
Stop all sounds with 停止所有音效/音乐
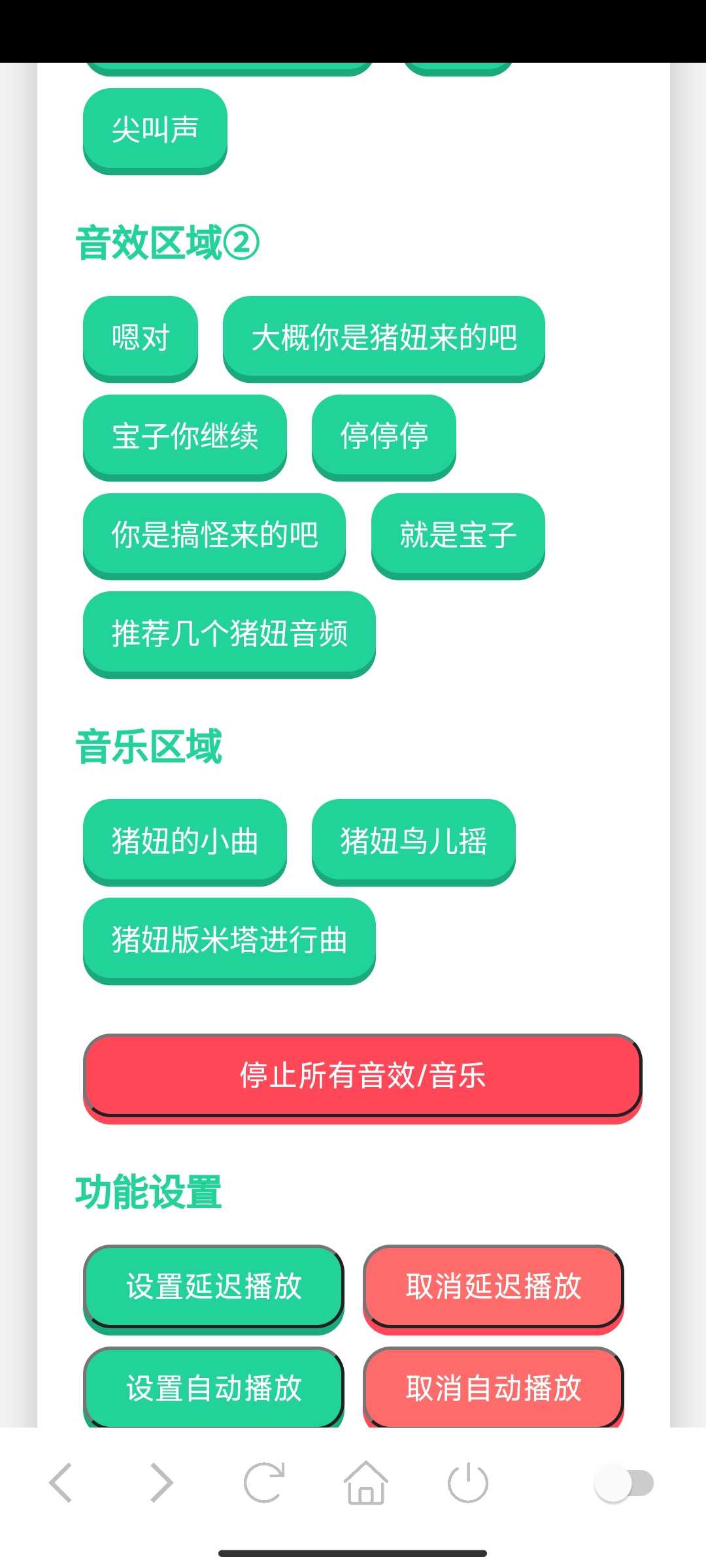[362, 1075]
